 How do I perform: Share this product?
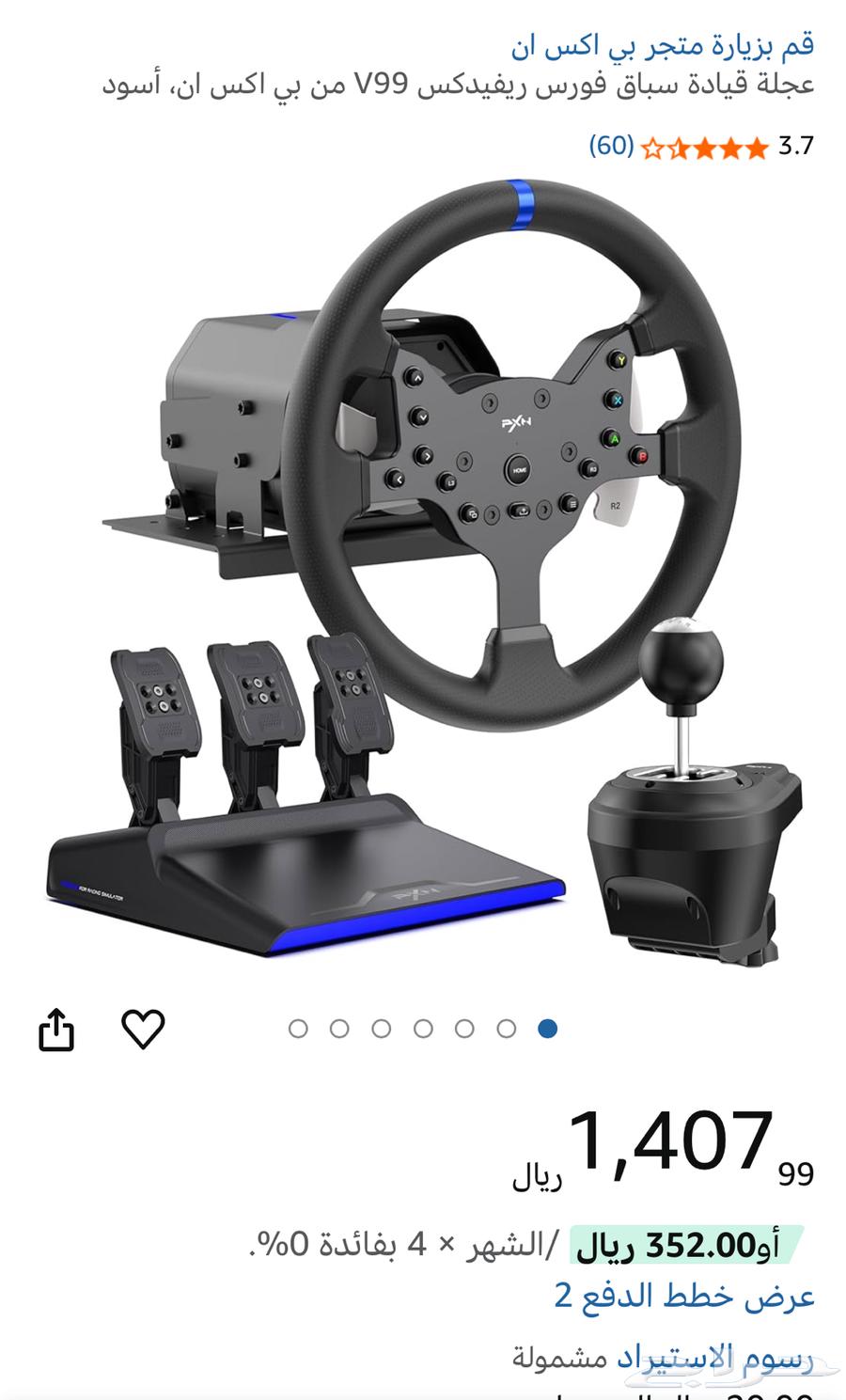click(56, 1029)
